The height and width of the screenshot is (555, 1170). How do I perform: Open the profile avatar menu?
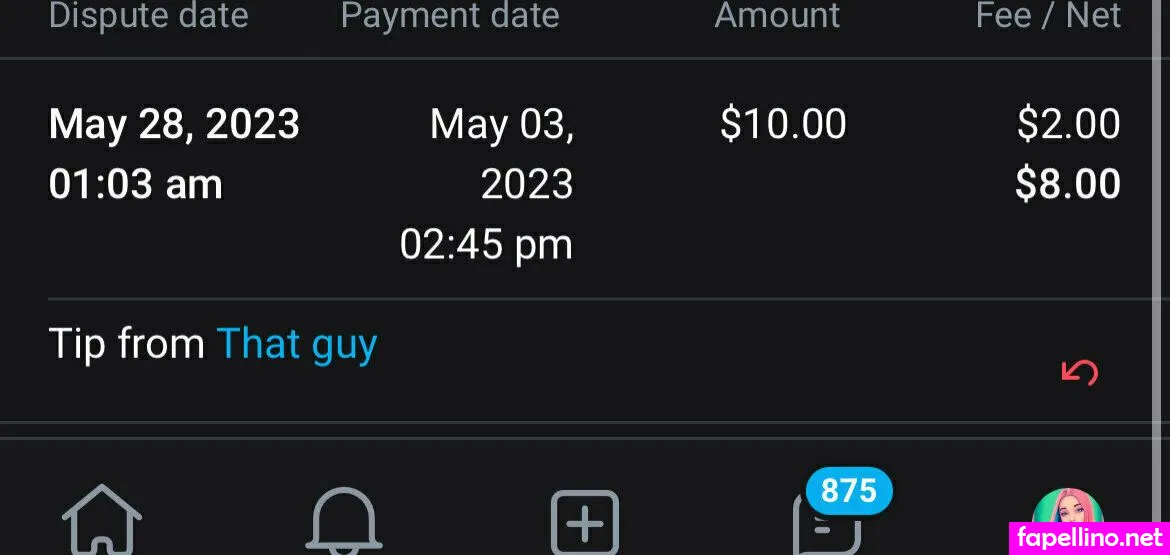[1066, 523]
